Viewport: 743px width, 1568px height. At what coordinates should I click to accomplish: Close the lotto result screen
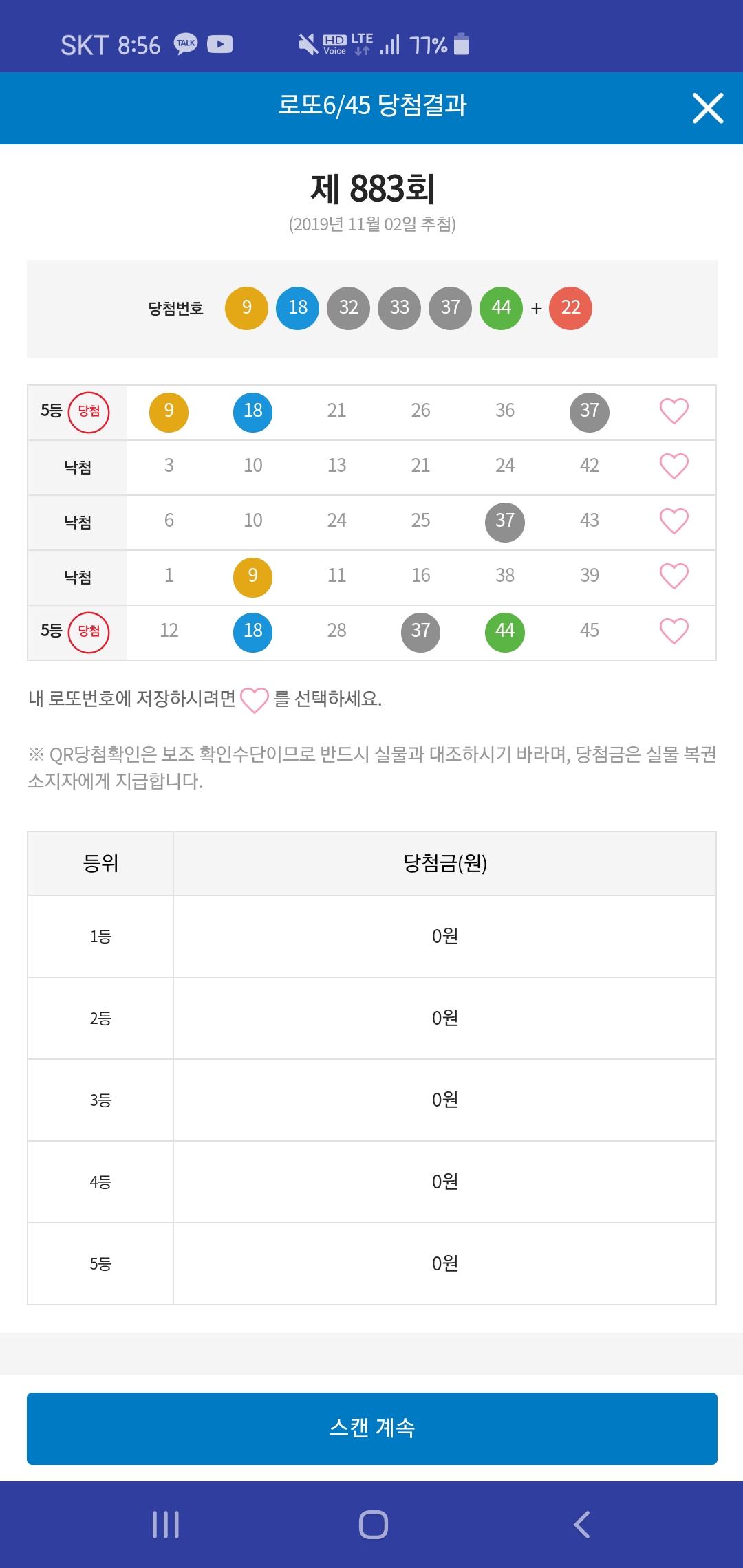(707, 109)
